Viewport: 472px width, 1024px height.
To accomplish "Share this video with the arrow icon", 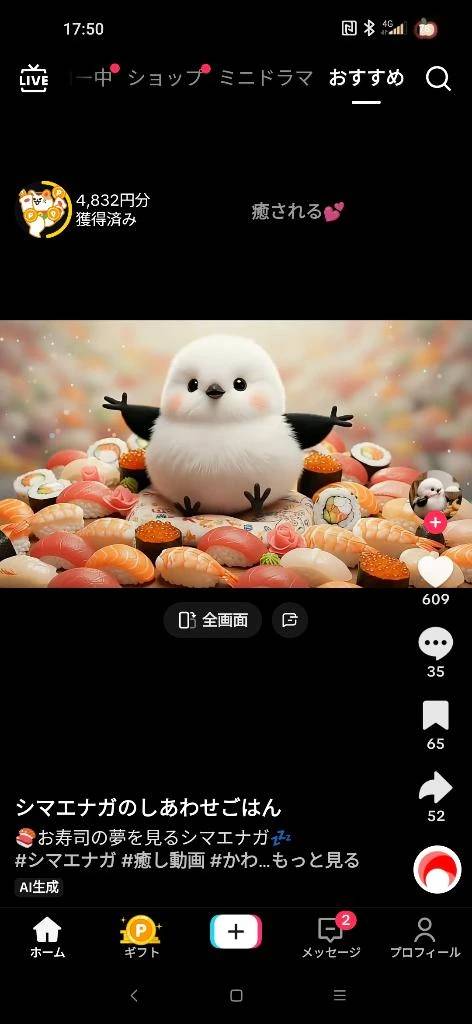I will coord(435,788).
